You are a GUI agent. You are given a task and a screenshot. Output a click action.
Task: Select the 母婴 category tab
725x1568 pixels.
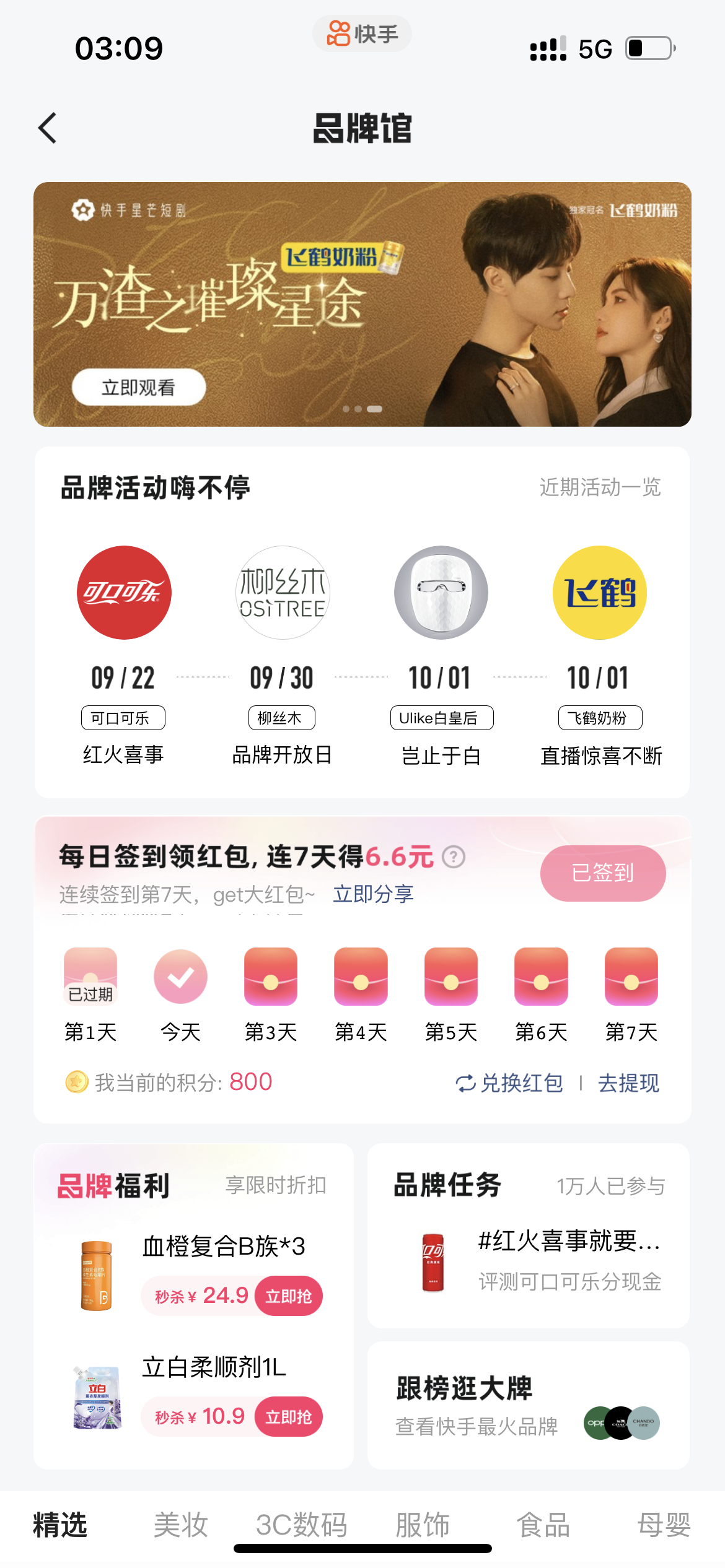tap(664, 1525)
